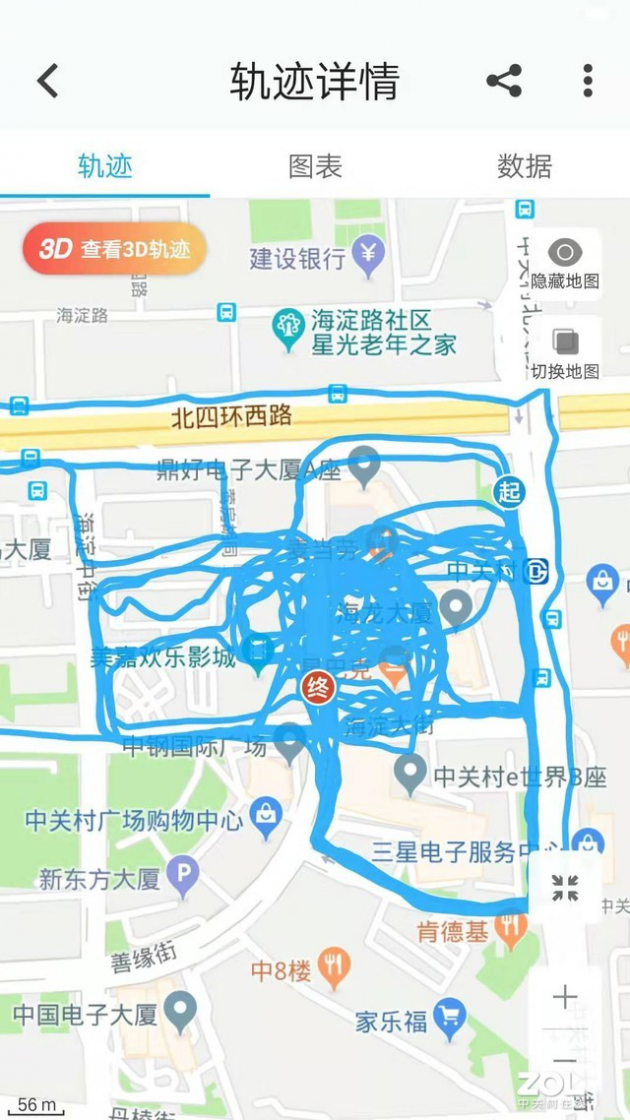Image resolution: width=630 pixels, height=1120 pixels.
Task: Zoom in on the map
Action: coord(565,997)
